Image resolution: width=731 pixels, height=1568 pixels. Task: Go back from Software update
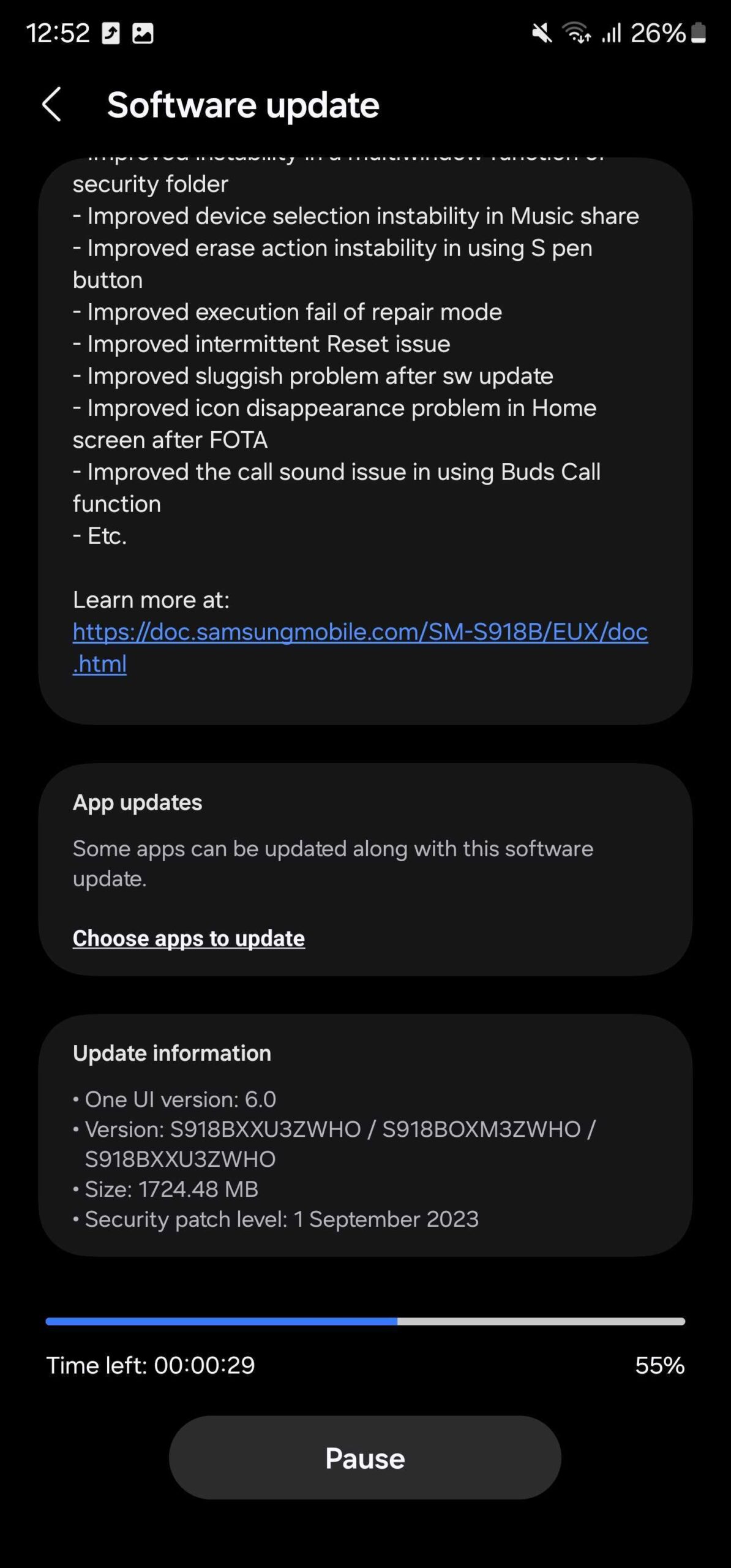(x=52, y=105)
